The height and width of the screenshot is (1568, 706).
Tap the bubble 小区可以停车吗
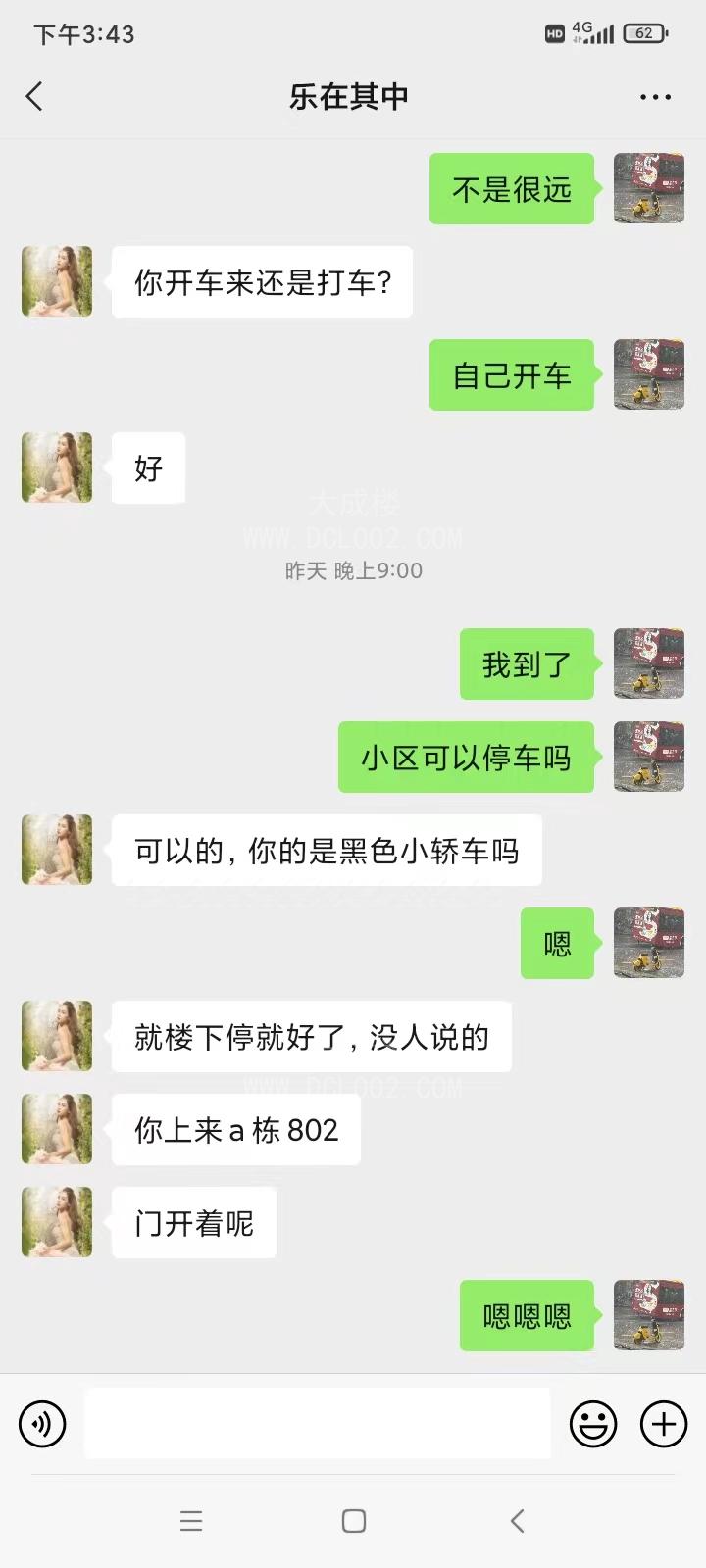click(x=466, y=757)
